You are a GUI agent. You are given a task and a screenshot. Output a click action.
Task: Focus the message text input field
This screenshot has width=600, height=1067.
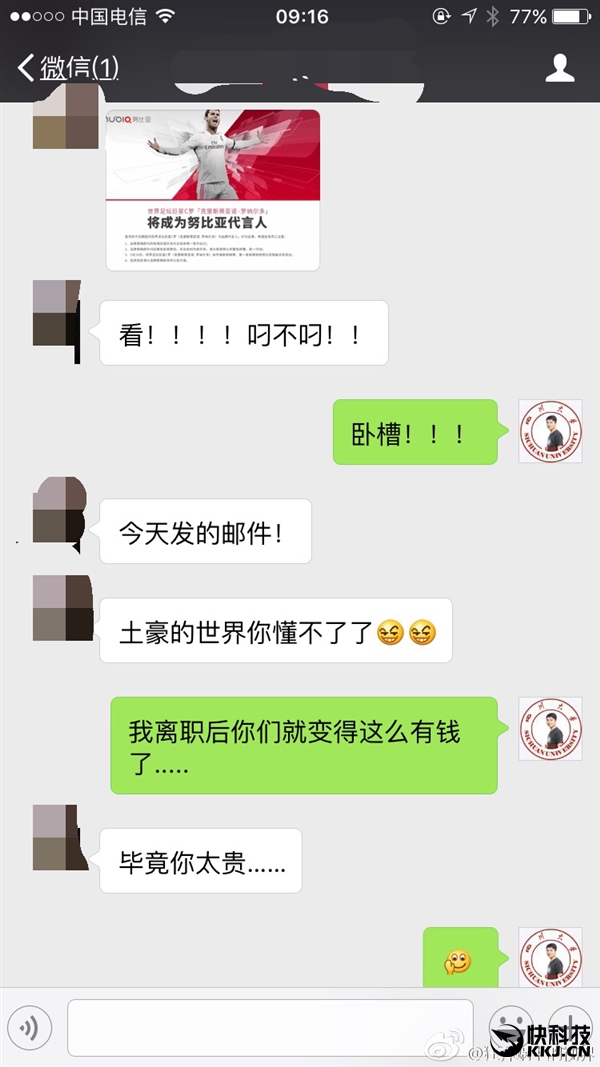(270, 1027)
